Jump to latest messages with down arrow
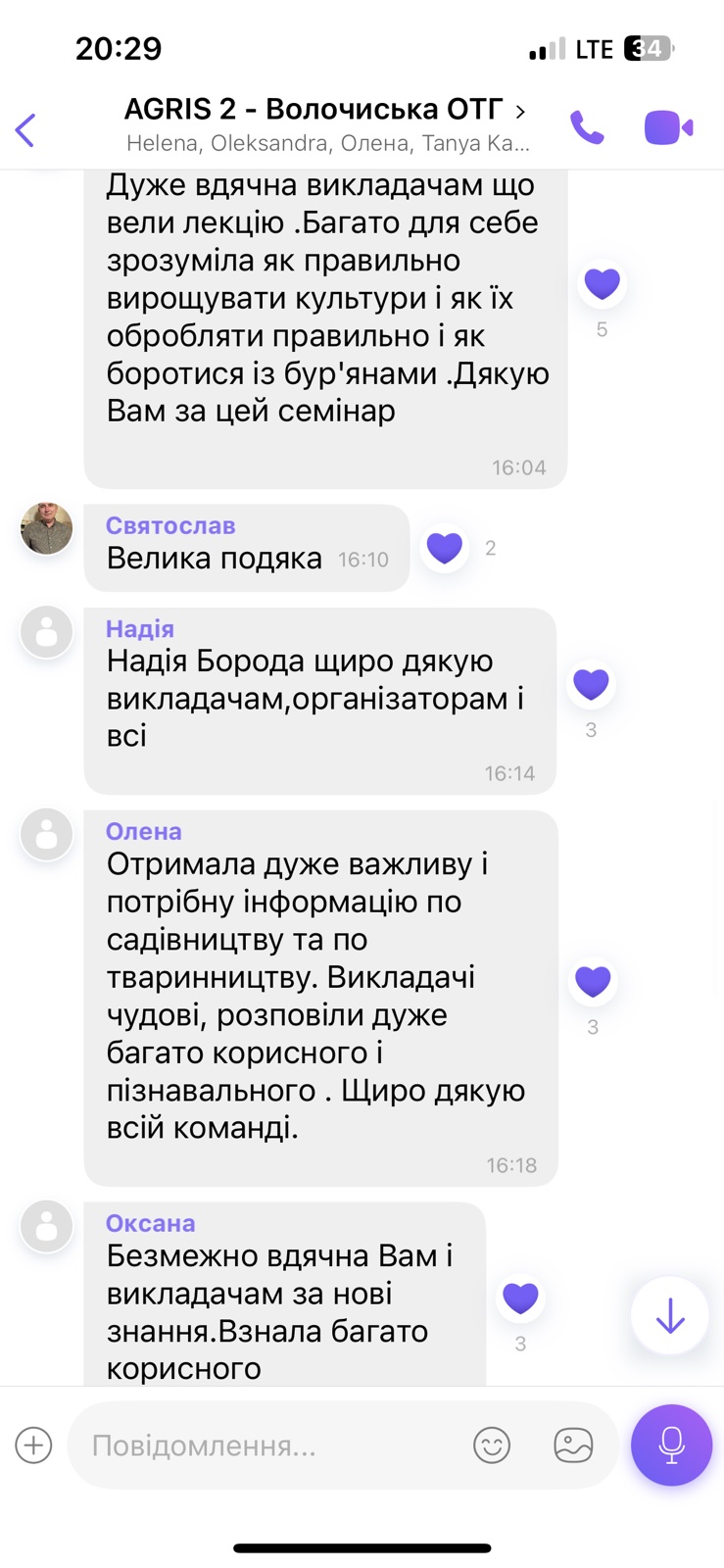This screenshot has width=724, height=1568. 670,1316
